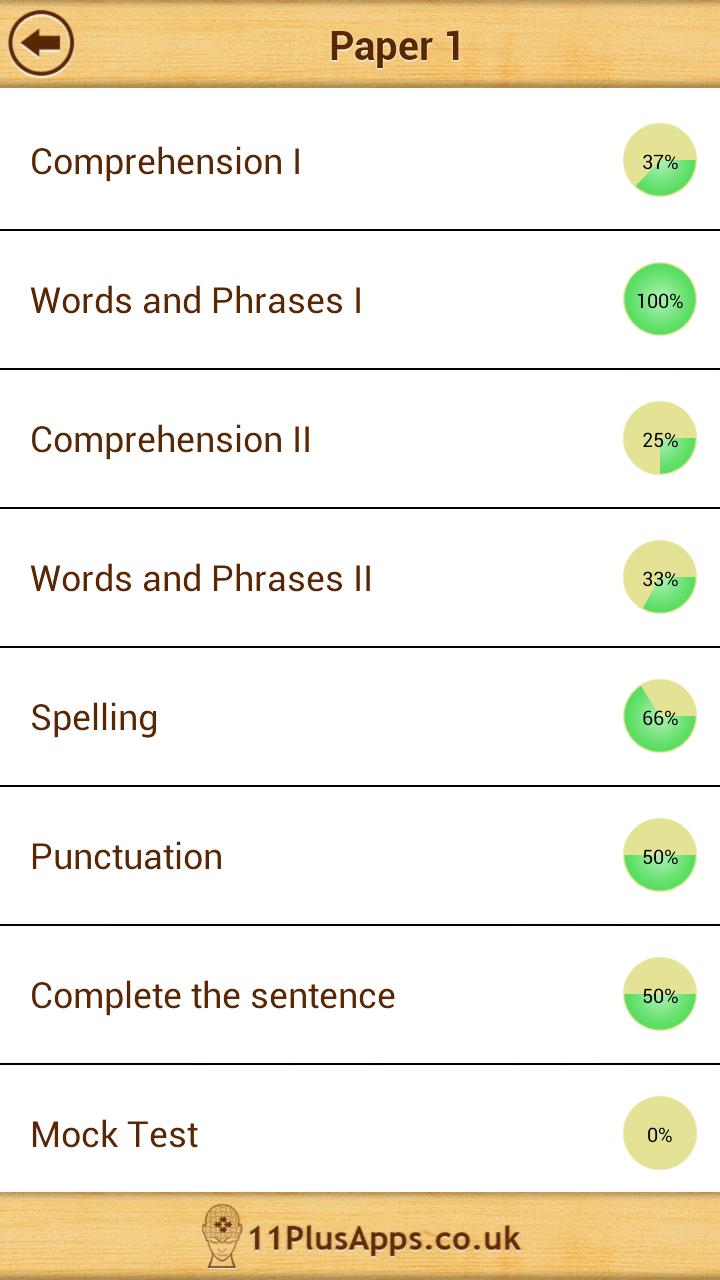720x1280 pixels.
Task: Open Comprehension I section
Action: 166,161
